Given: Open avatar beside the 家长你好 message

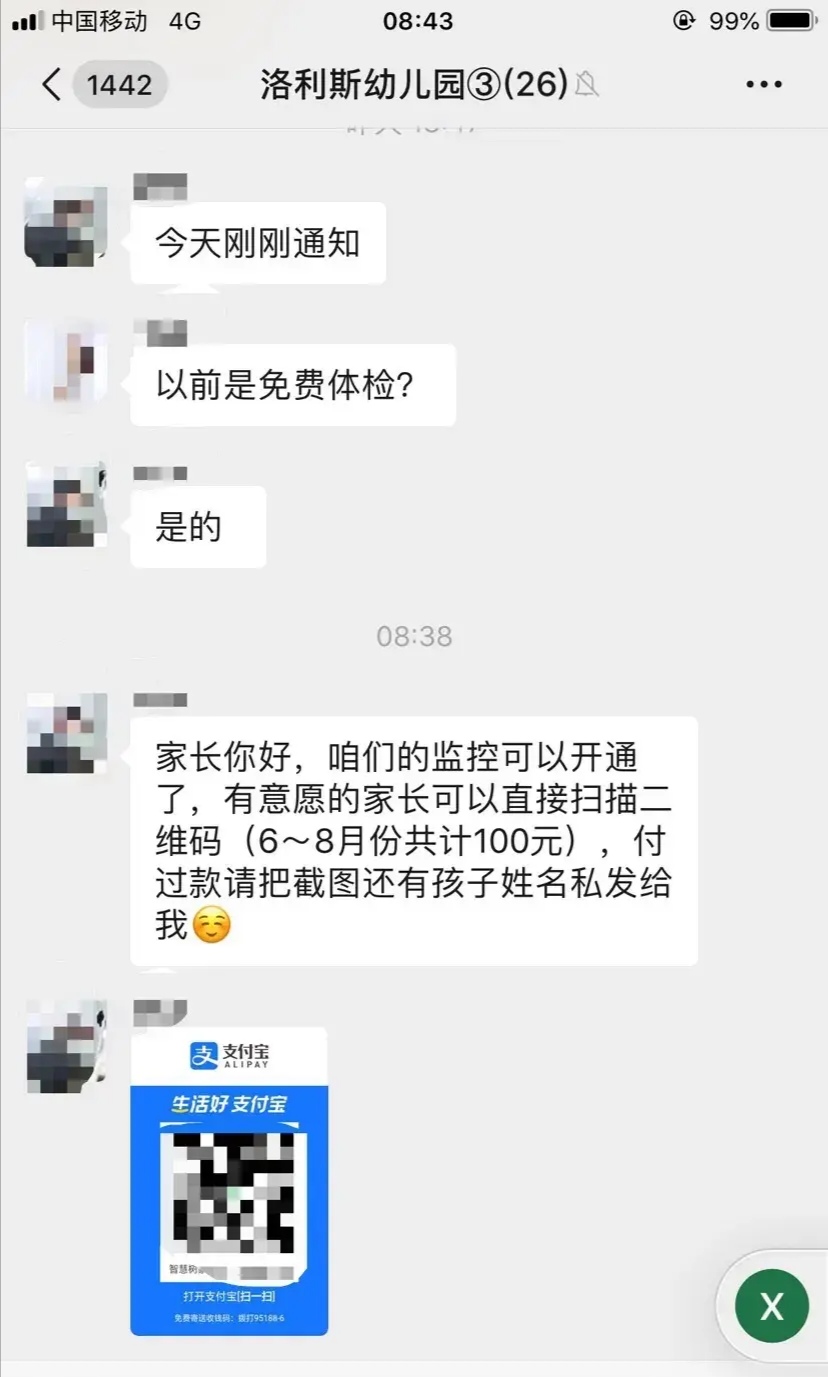Looking at the screenshot, I should pyautogui.click(x=66, y=732).
